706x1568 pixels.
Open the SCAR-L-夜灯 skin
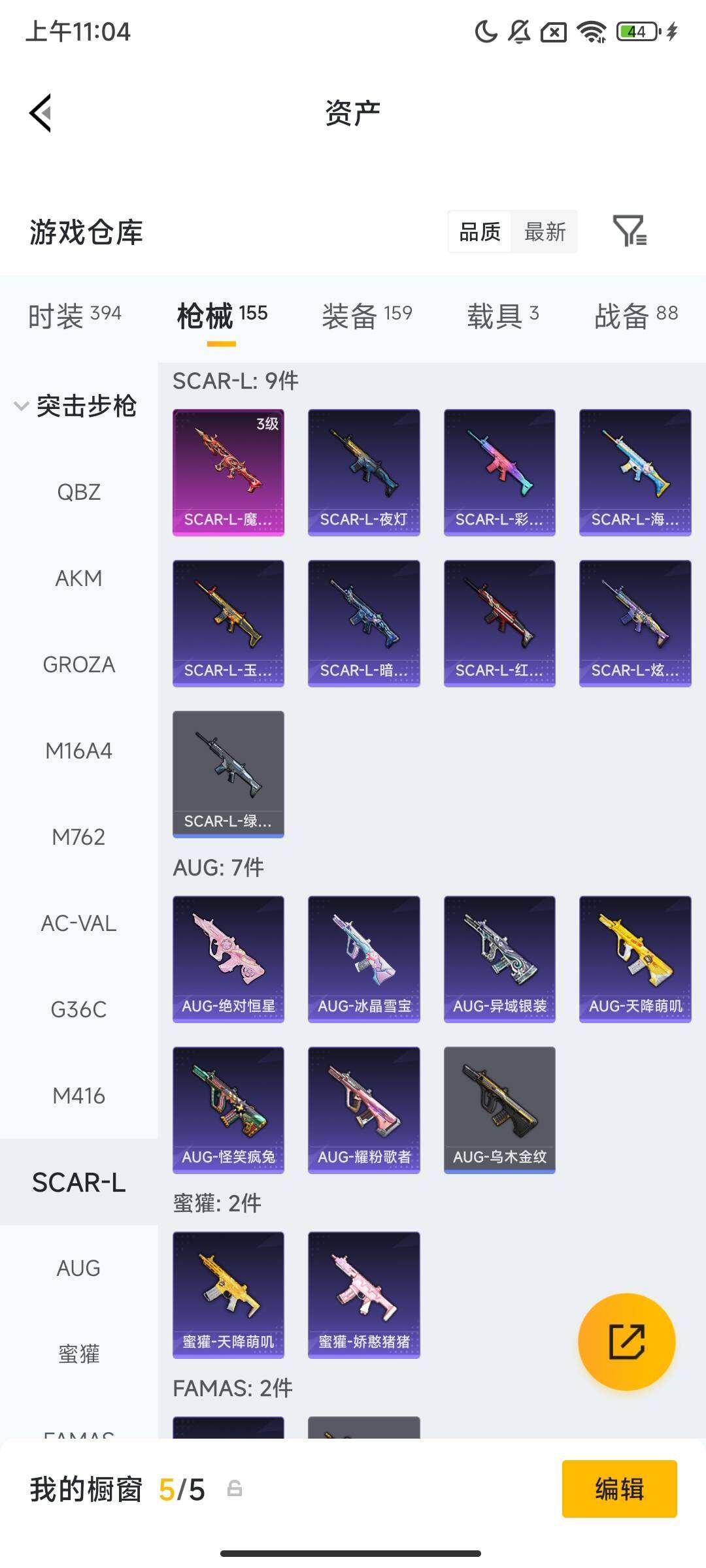click(x=363, y=472)
